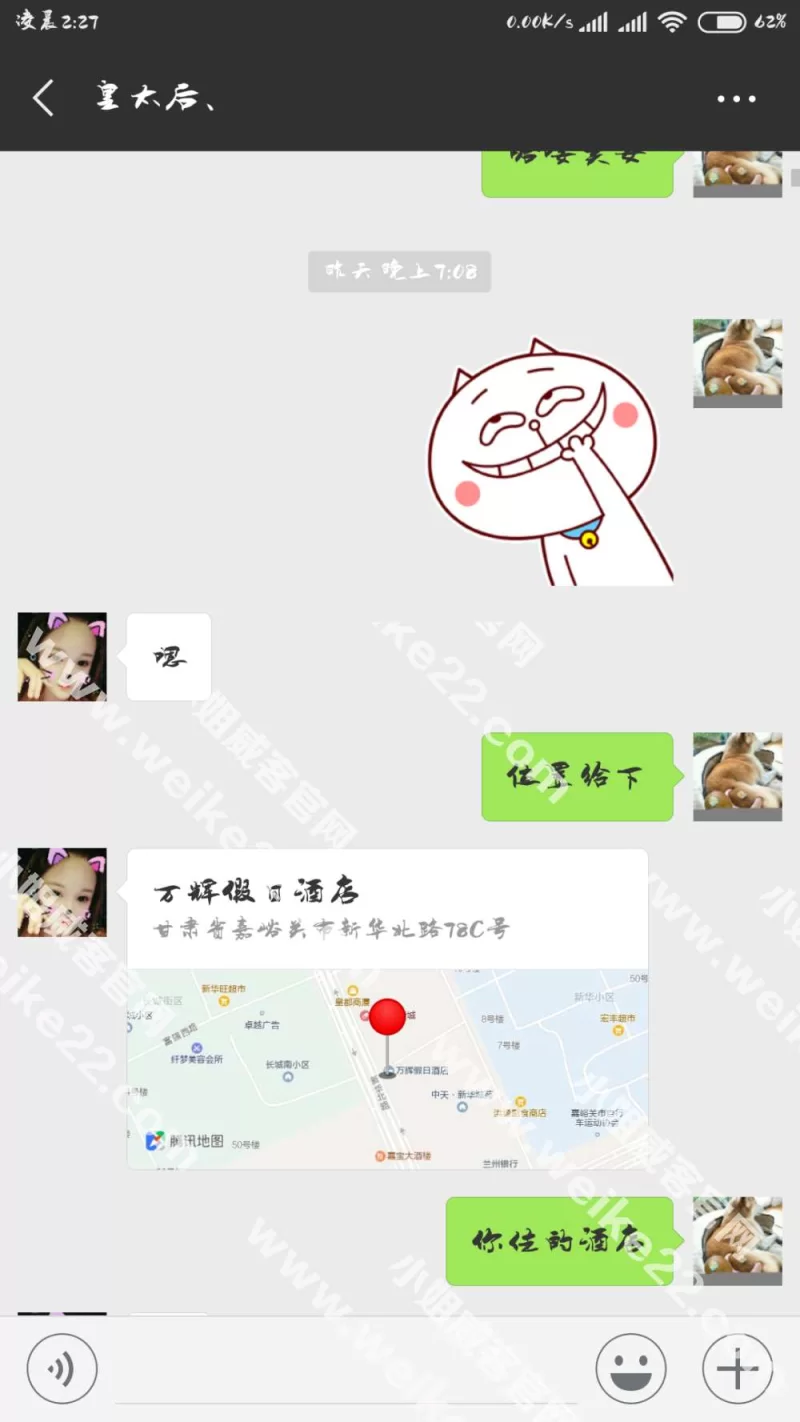The width and height of the screenshot is (800, 1422).
Task: Switch to voice message input
Action: point(62,1369)
